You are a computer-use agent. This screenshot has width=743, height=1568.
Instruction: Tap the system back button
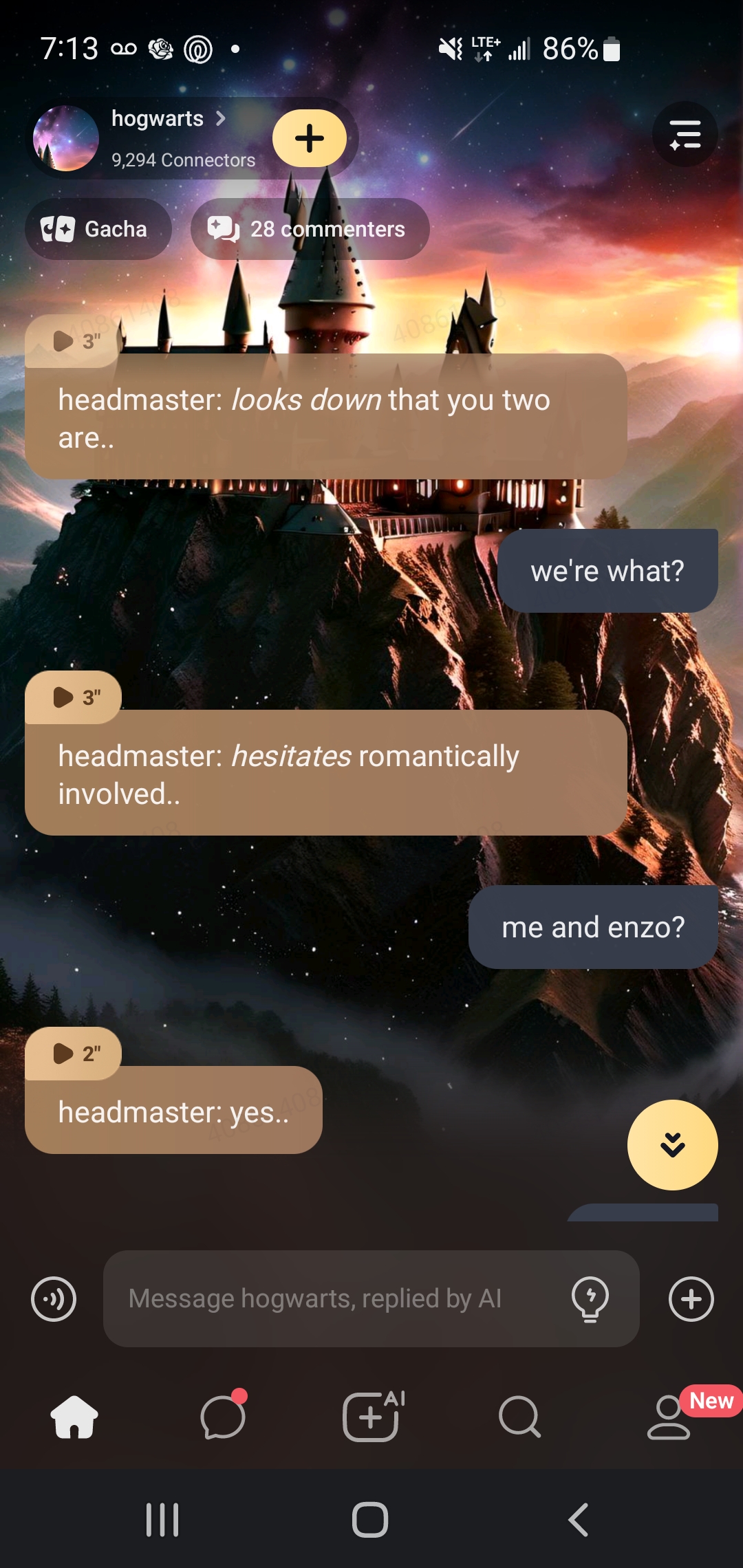578,1520
